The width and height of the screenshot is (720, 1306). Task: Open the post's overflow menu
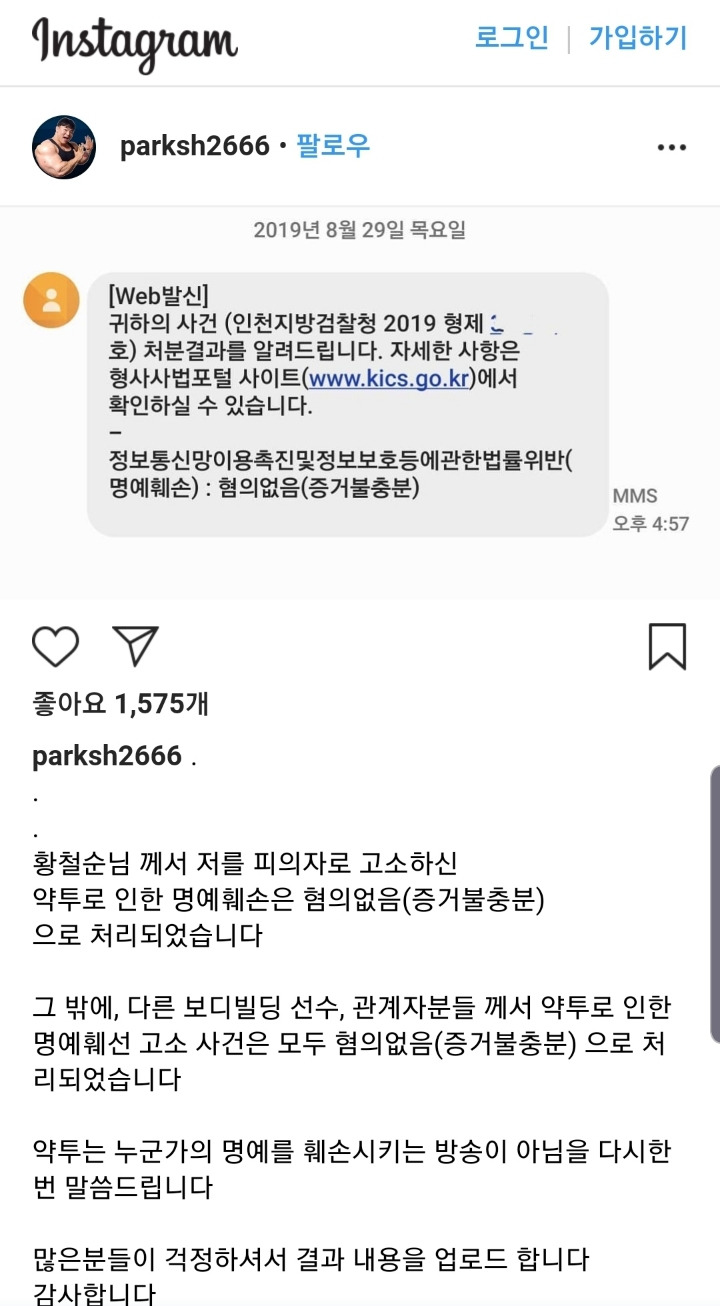coord(671,147)
